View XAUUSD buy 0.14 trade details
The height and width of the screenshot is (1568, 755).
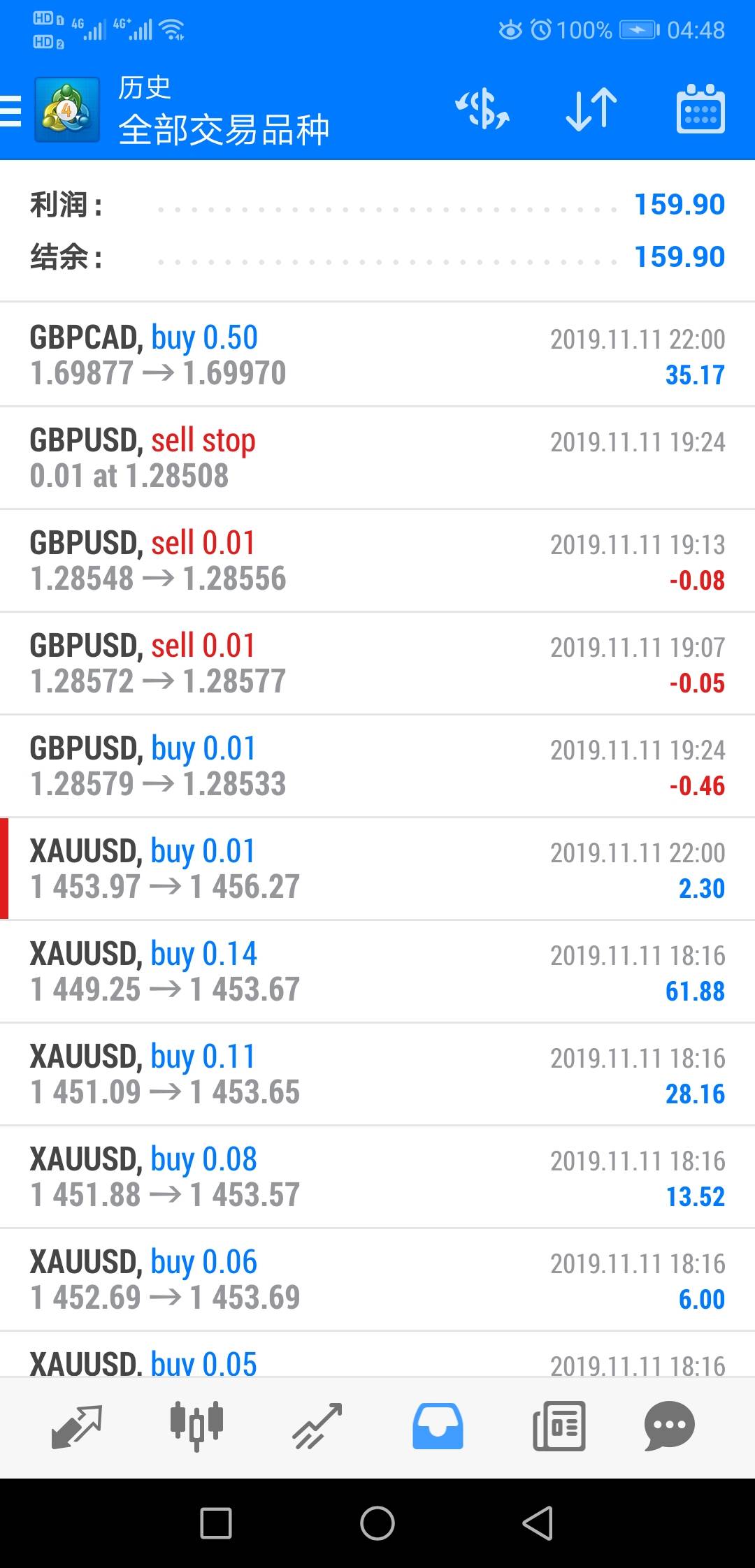coord(377,971)
